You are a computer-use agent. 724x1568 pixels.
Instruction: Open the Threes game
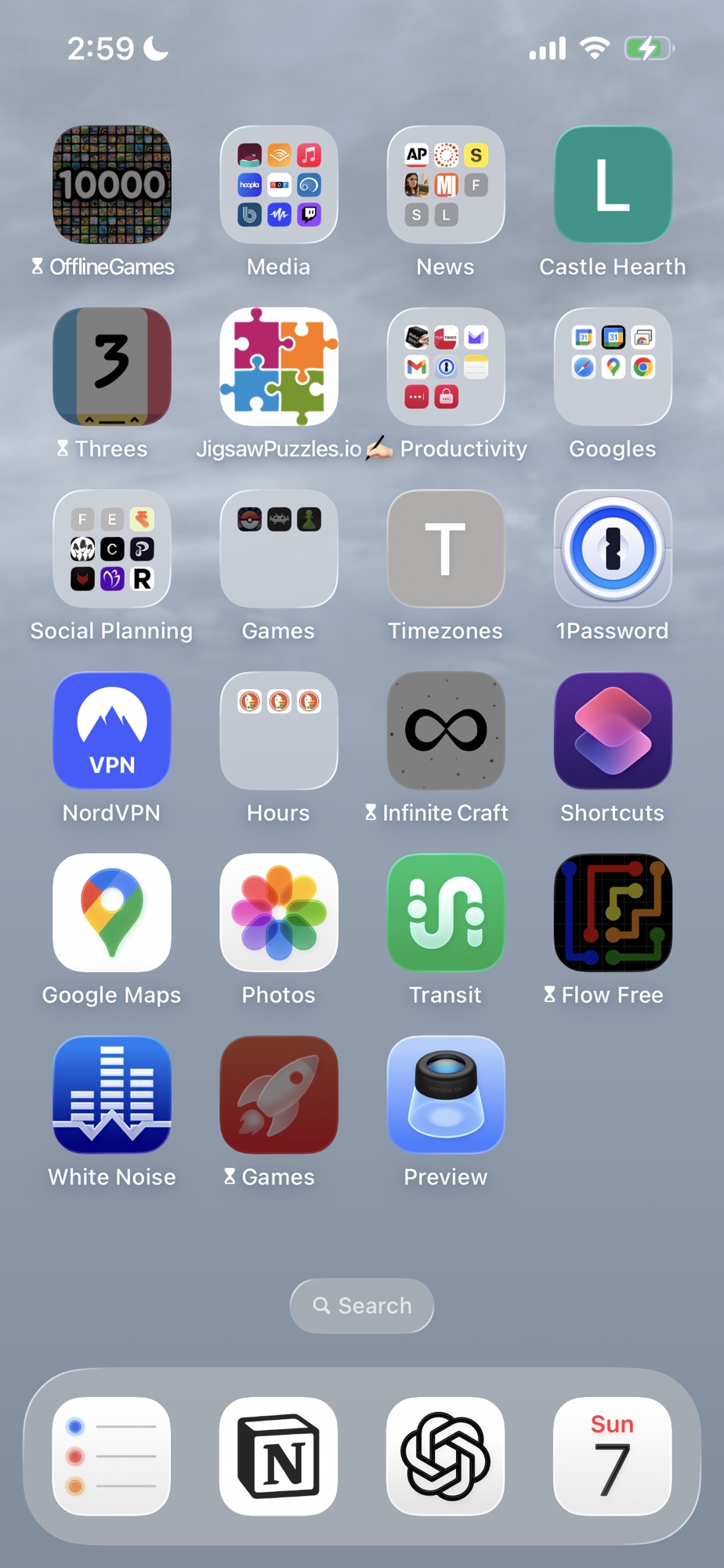(x=111, y=367)
